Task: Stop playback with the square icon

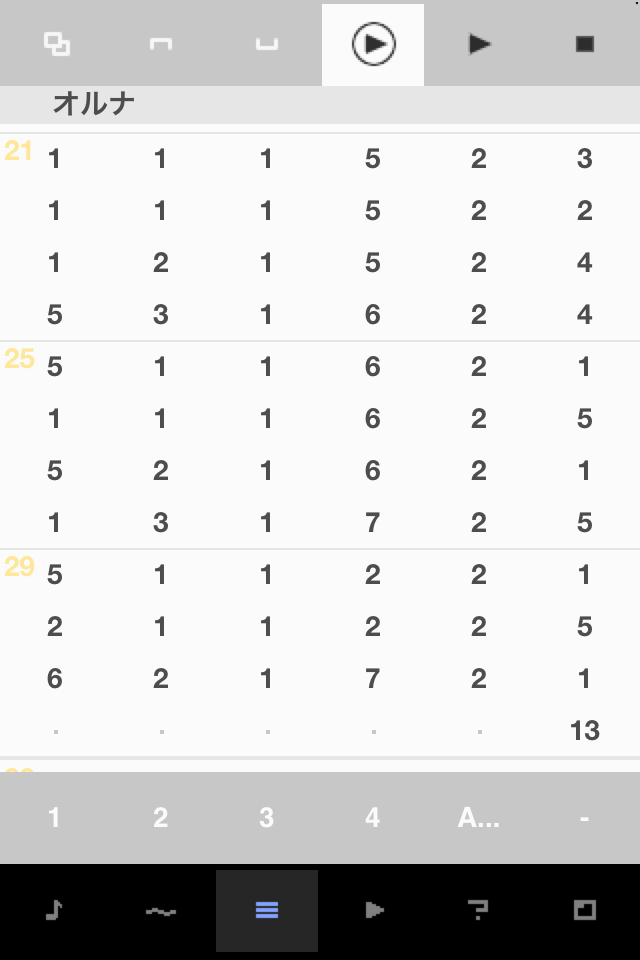Action: 585,44
